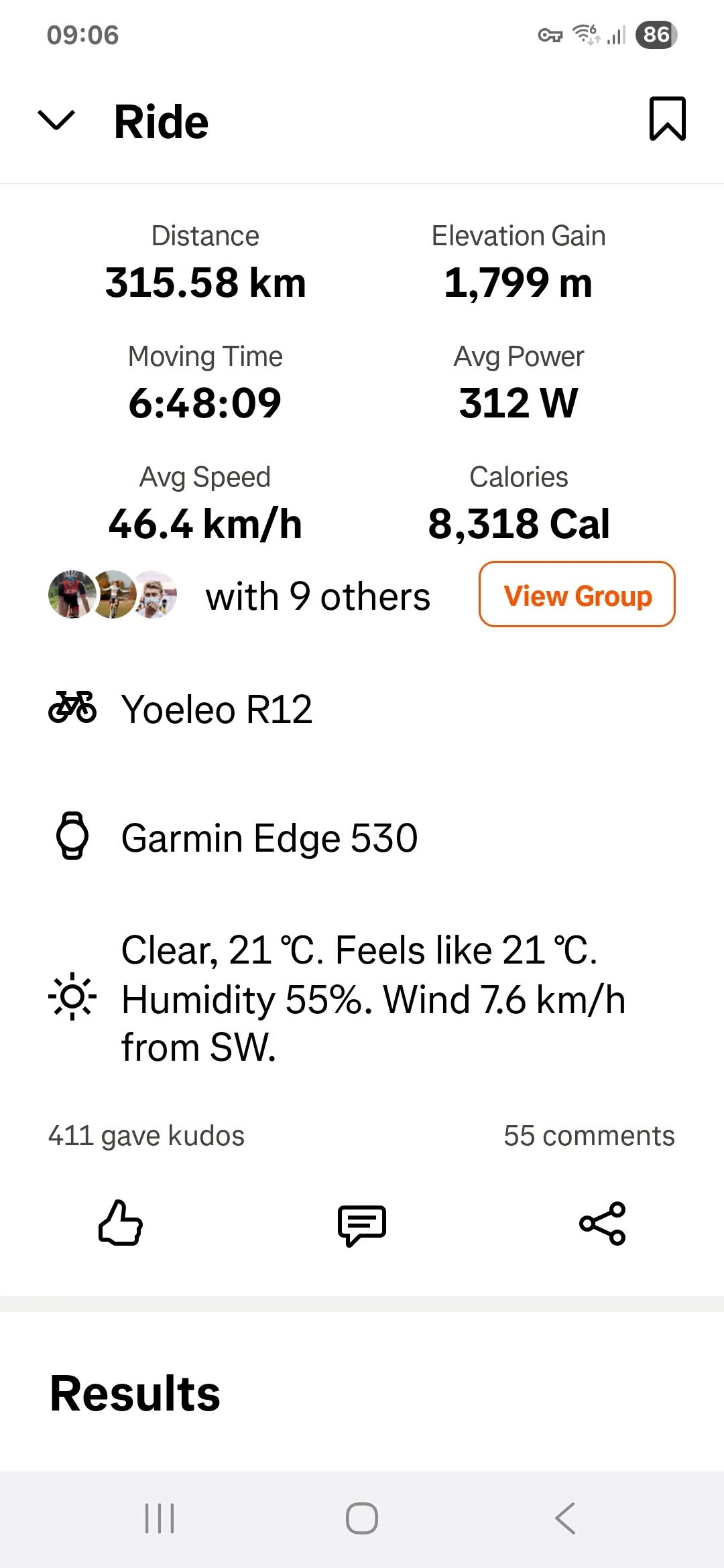
Task: Tap the bicycle icon next to Yoeleo R12
Action: point(72,708)
